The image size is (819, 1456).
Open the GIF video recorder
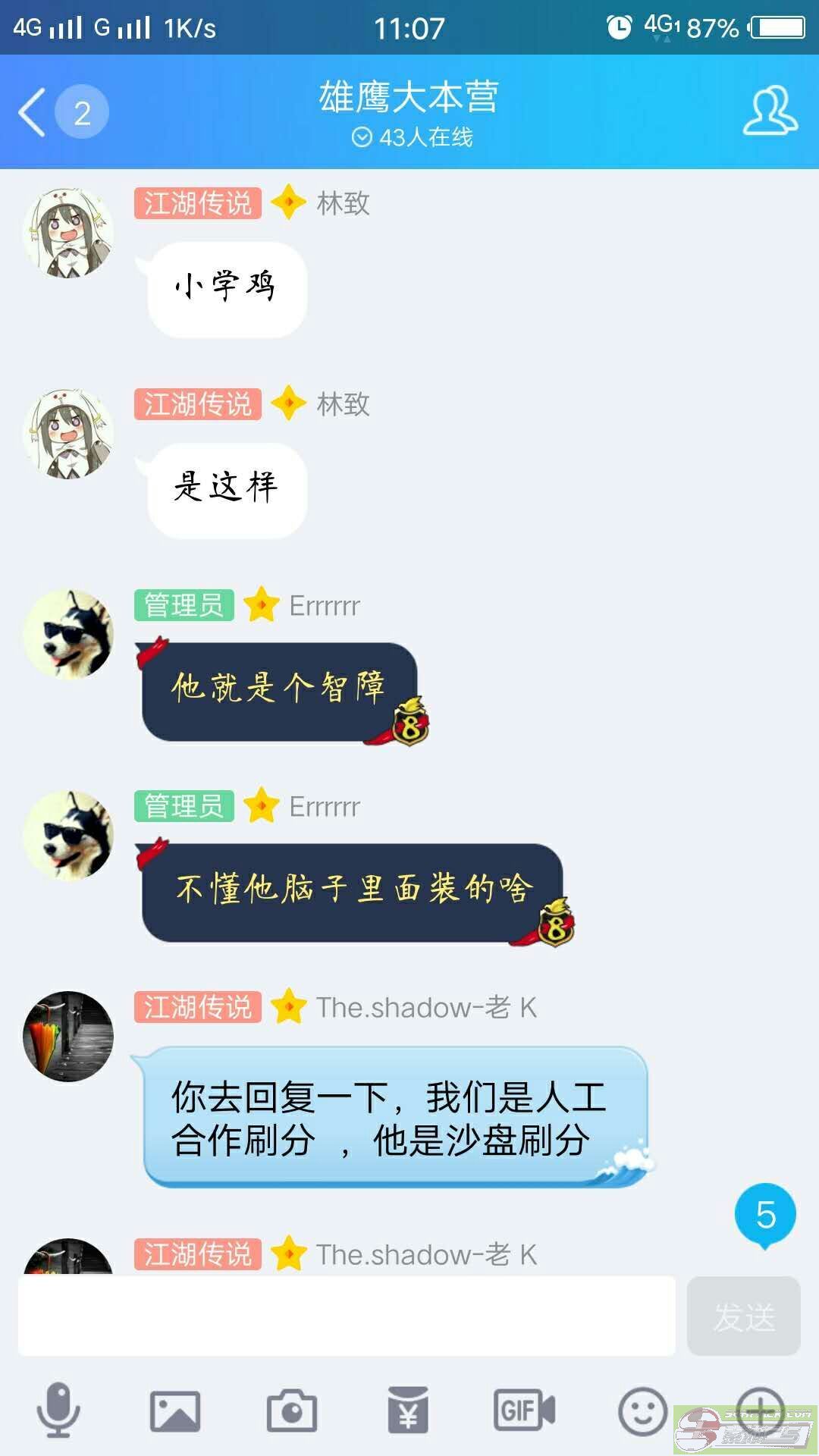click(x=525, y=1410)
